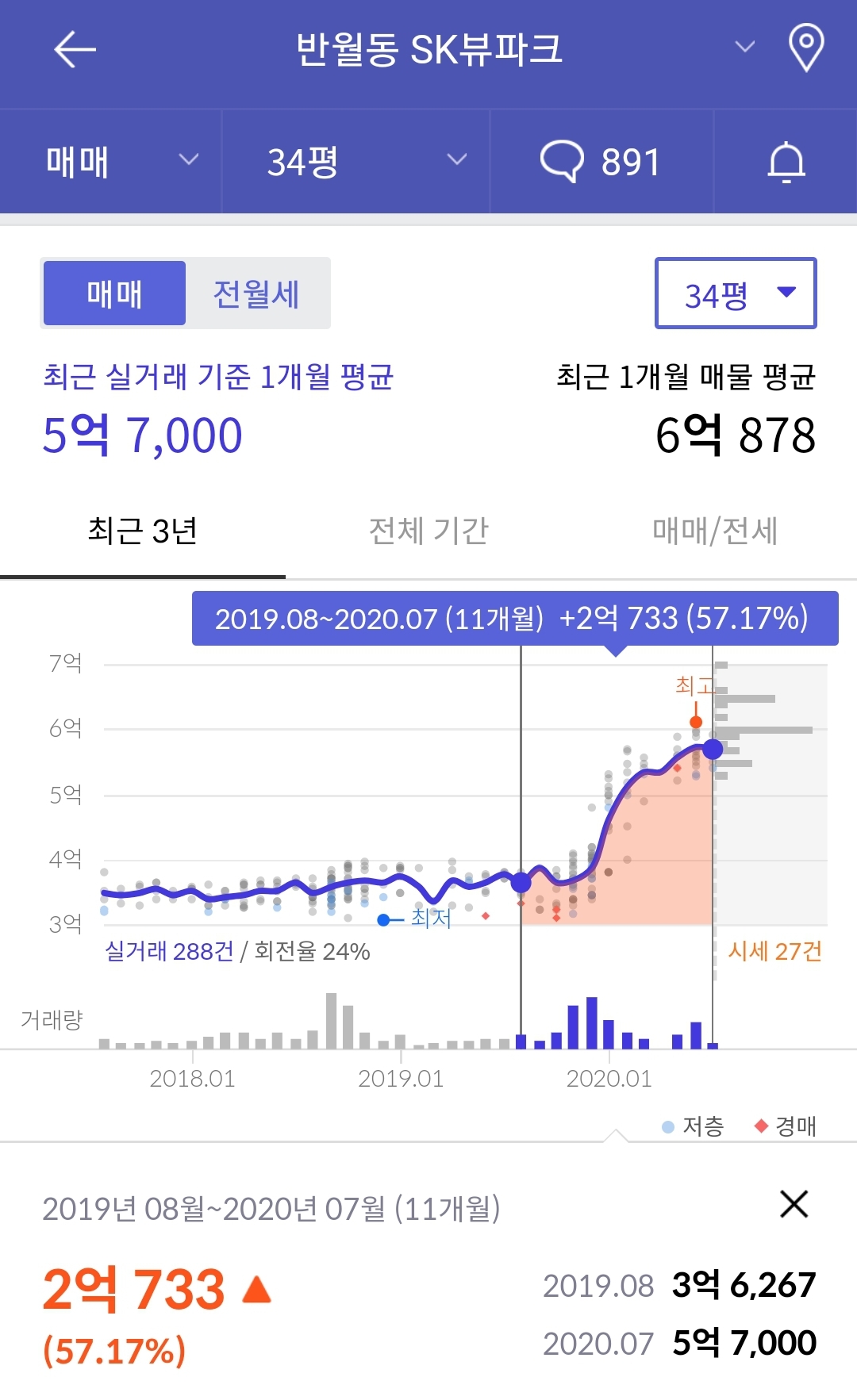Viewport: 857px width, 1400px height.
Task: Tap the notification bell icon
Action: 786,161
